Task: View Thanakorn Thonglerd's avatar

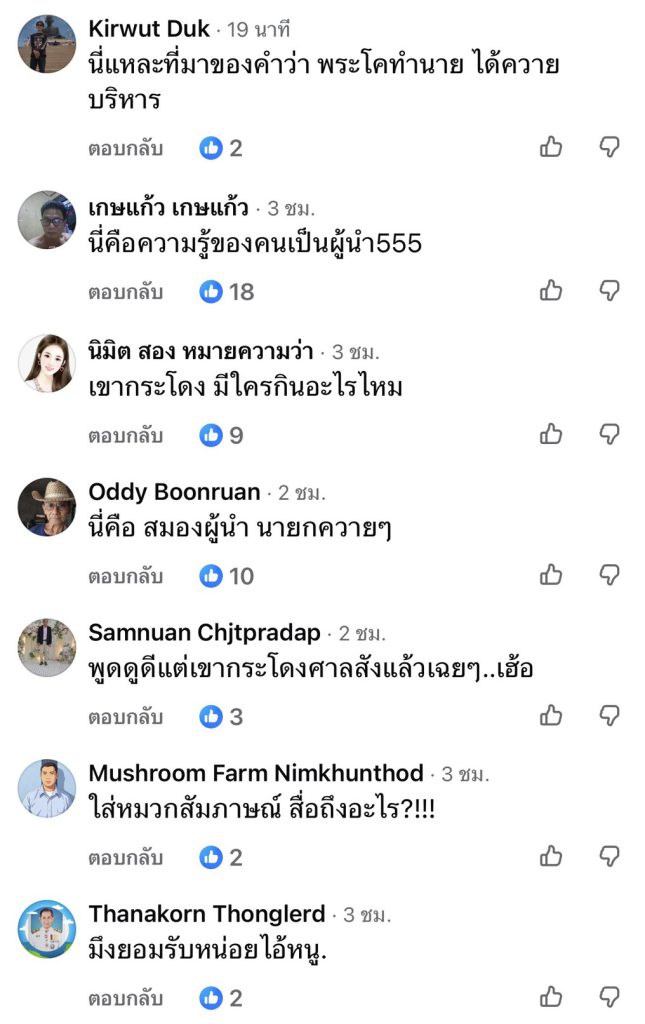Action: pos(46,929)
